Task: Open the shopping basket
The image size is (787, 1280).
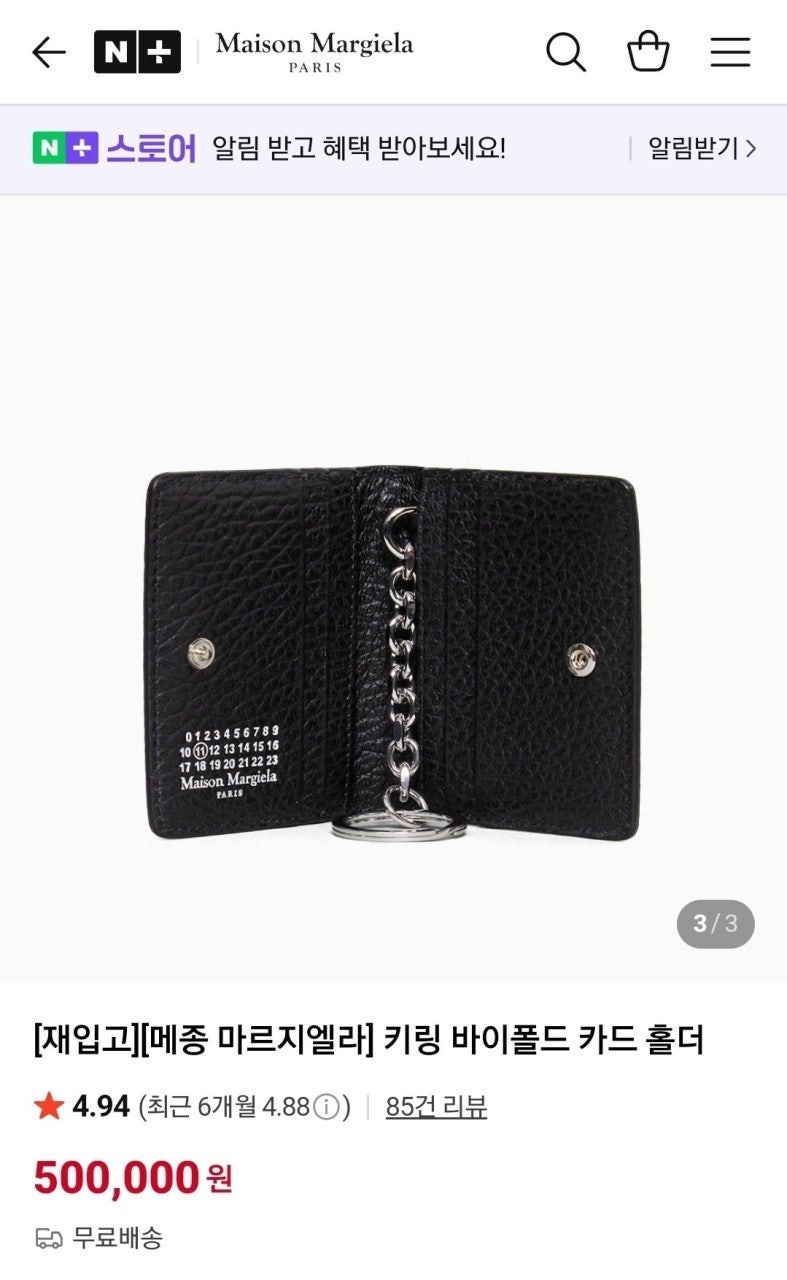Action: click(648, 52)
